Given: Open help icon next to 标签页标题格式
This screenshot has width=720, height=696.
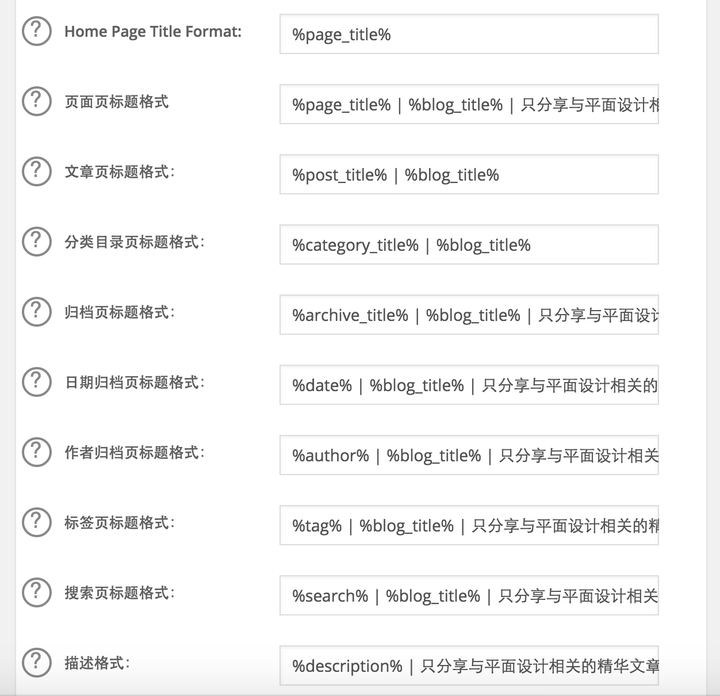Looking at the screenshot, I should click(x=36, y=521).
